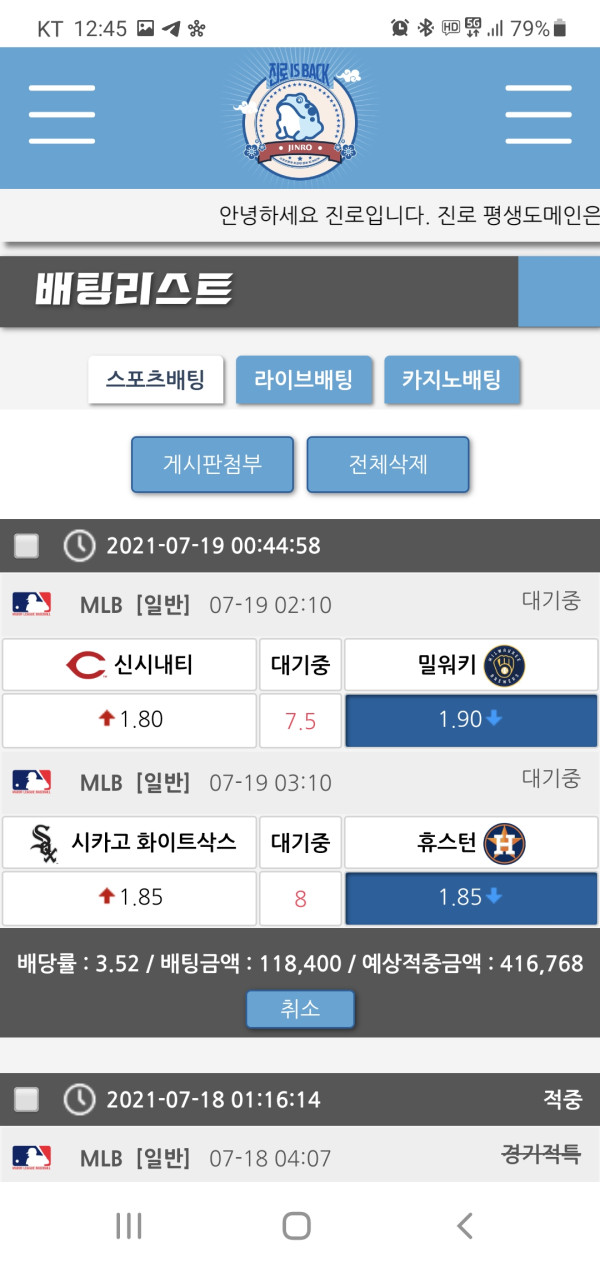
Task: Switch to the 카지노배팅 tab
Action: 452,380
